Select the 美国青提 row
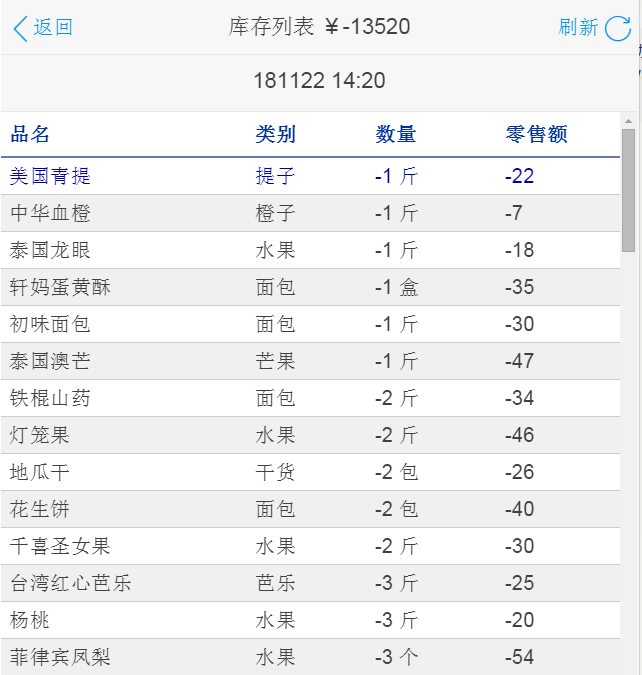 (50, 176)
